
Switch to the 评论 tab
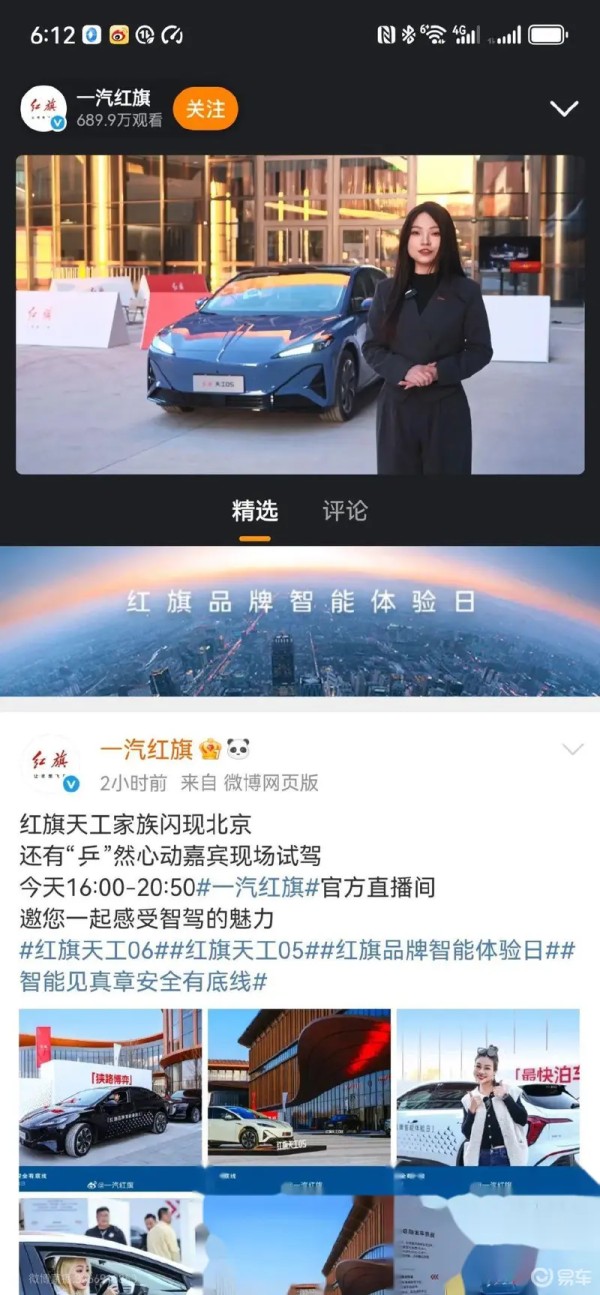[x=345, y=511]
